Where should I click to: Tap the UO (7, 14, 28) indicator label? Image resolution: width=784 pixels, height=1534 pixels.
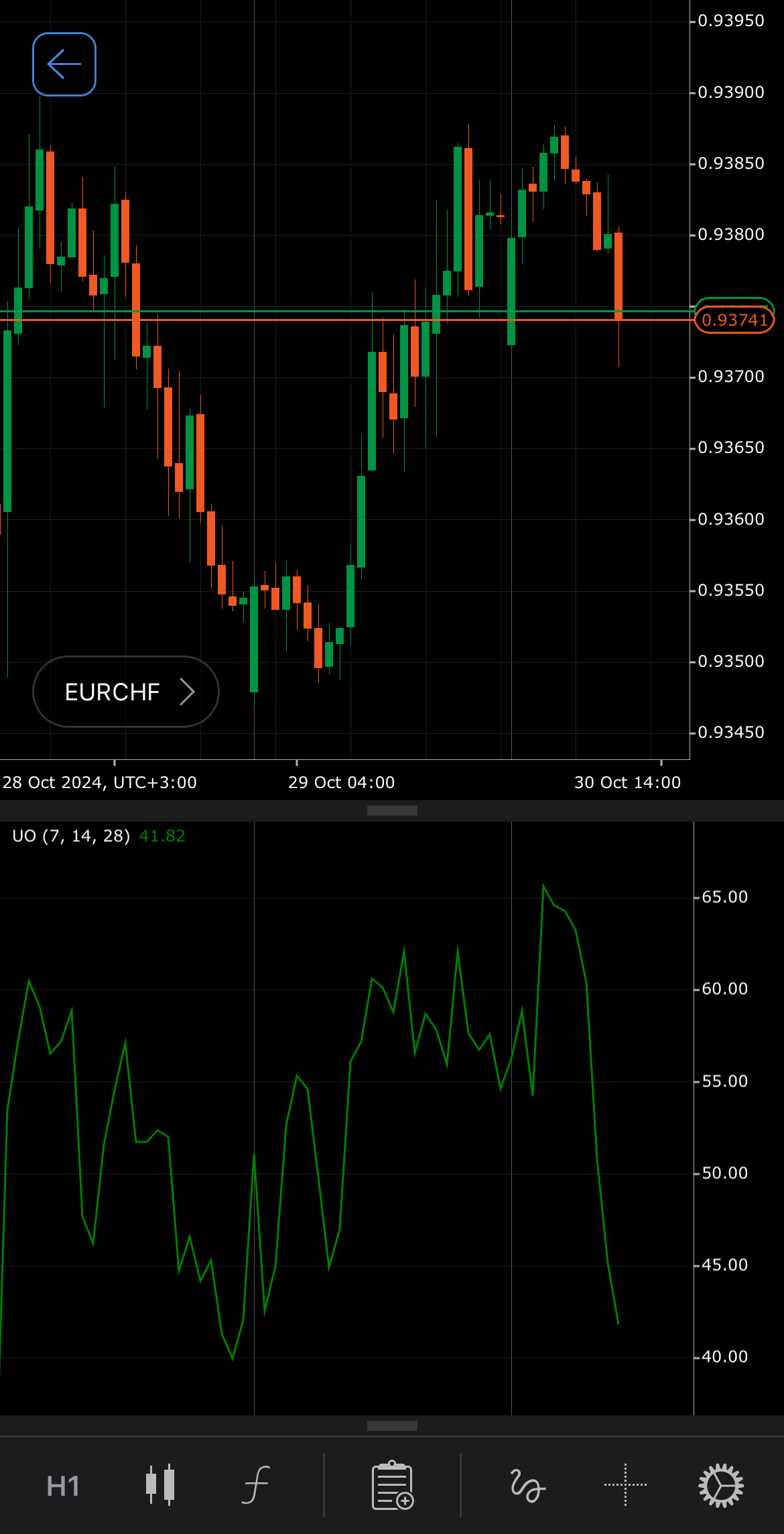(71, 836)
